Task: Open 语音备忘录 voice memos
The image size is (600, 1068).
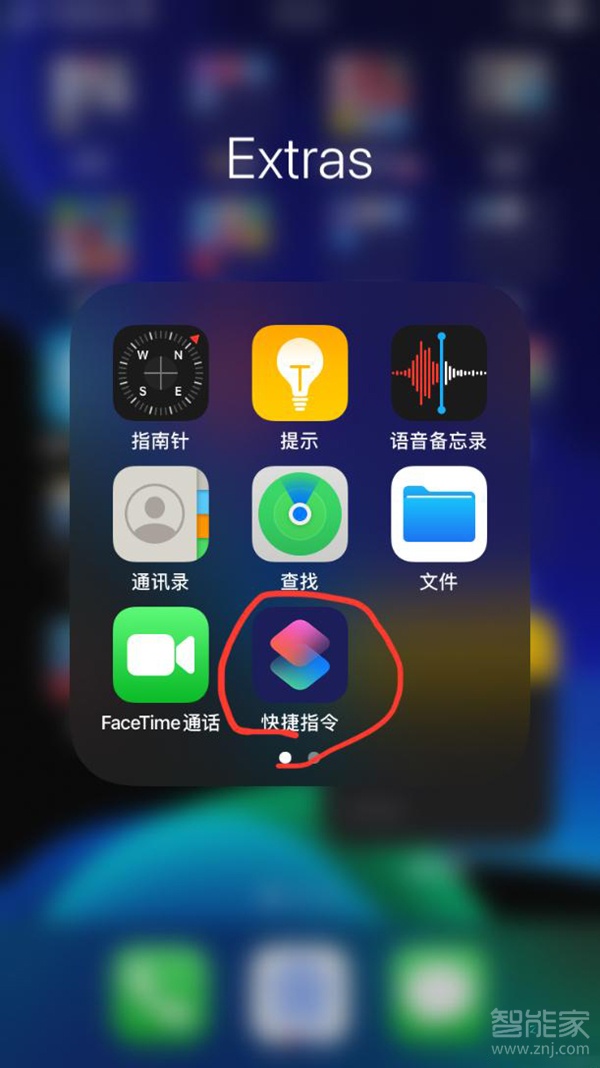Action: (x=438, y=373)
